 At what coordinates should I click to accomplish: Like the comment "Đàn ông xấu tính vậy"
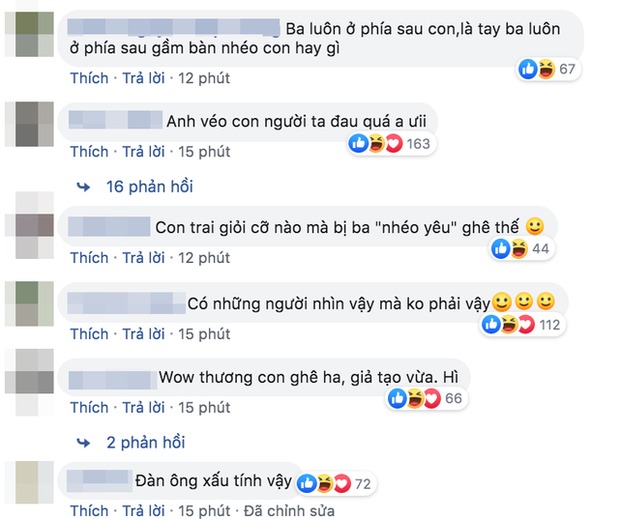tap(89, 510)
